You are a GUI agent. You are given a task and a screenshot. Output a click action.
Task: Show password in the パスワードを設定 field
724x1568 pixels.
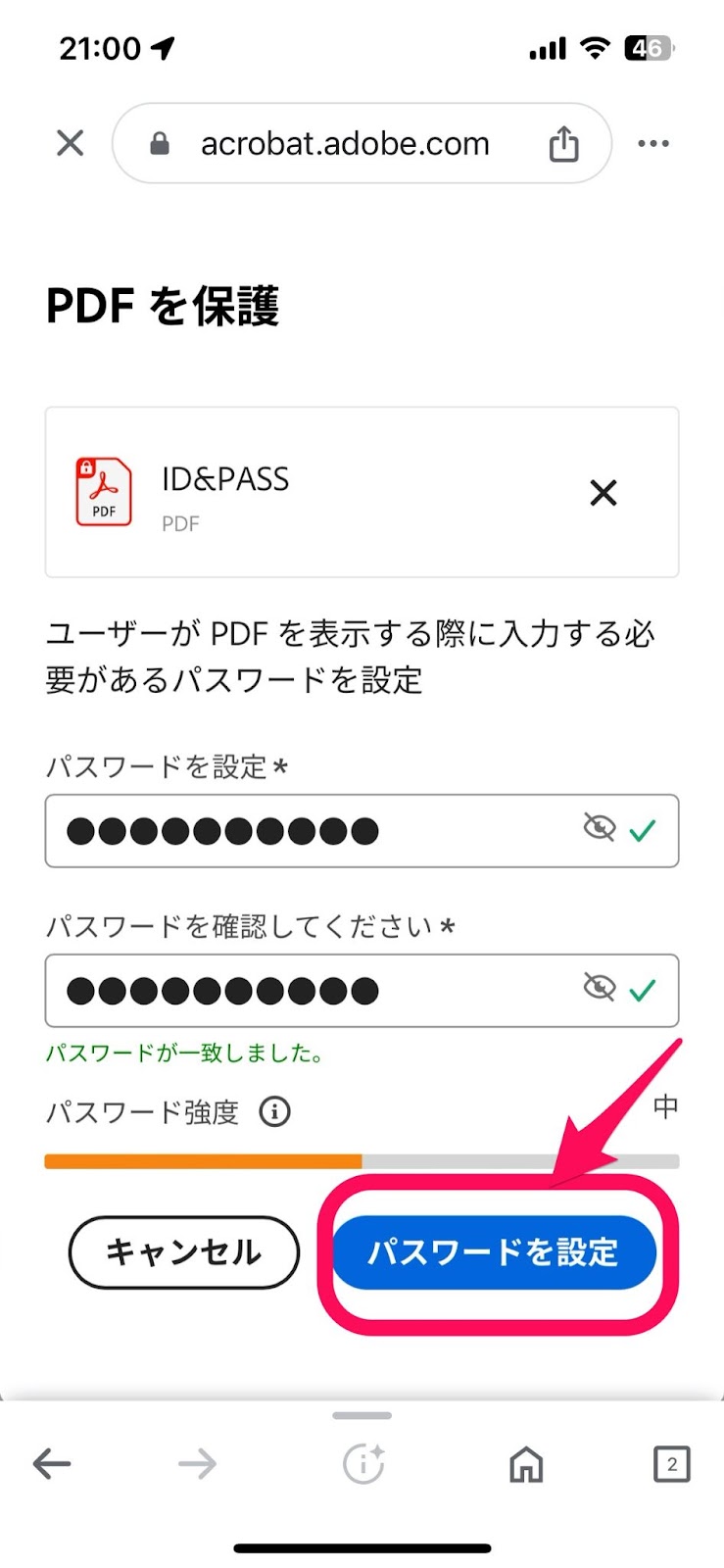599,828
